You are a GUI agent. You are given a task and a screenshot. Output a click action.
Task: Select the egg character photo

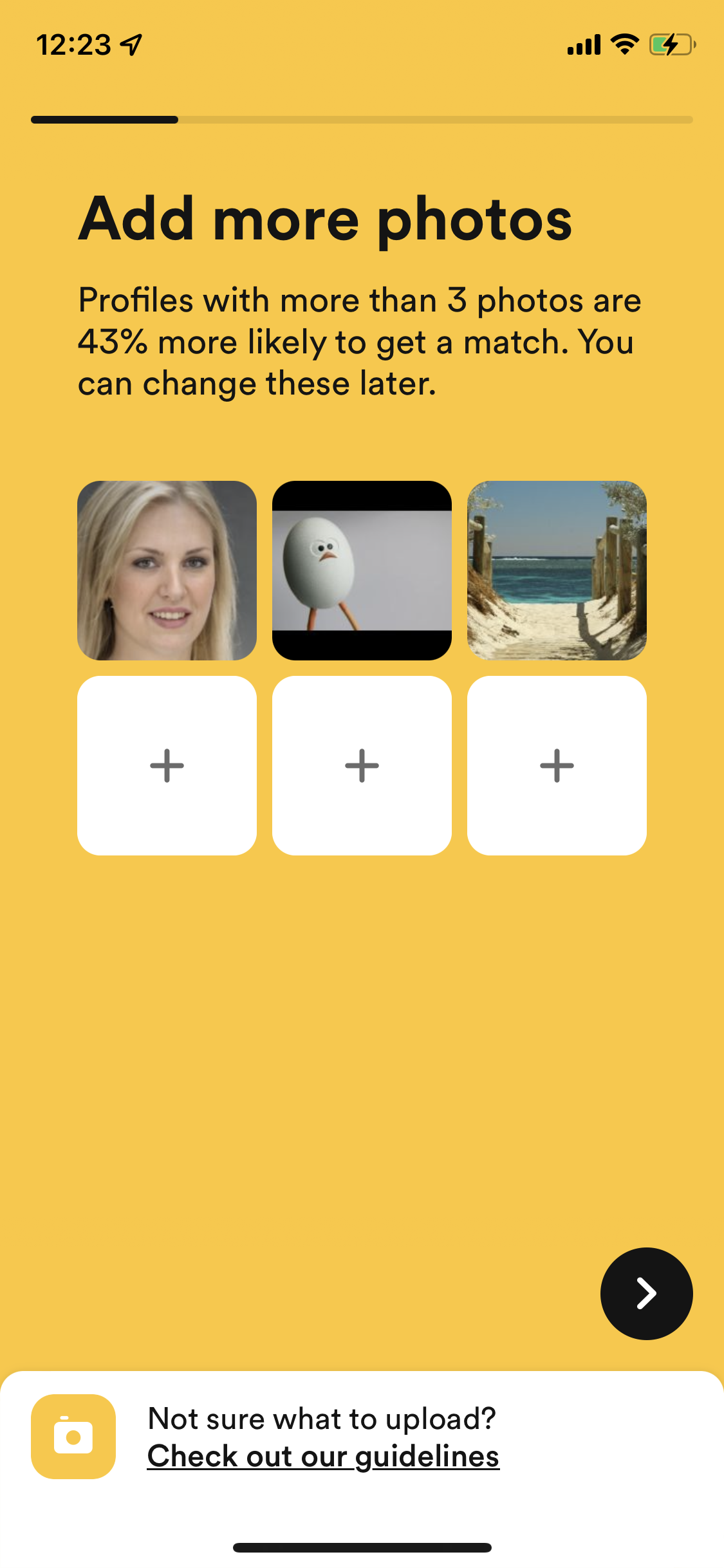(x=362, y=570)
